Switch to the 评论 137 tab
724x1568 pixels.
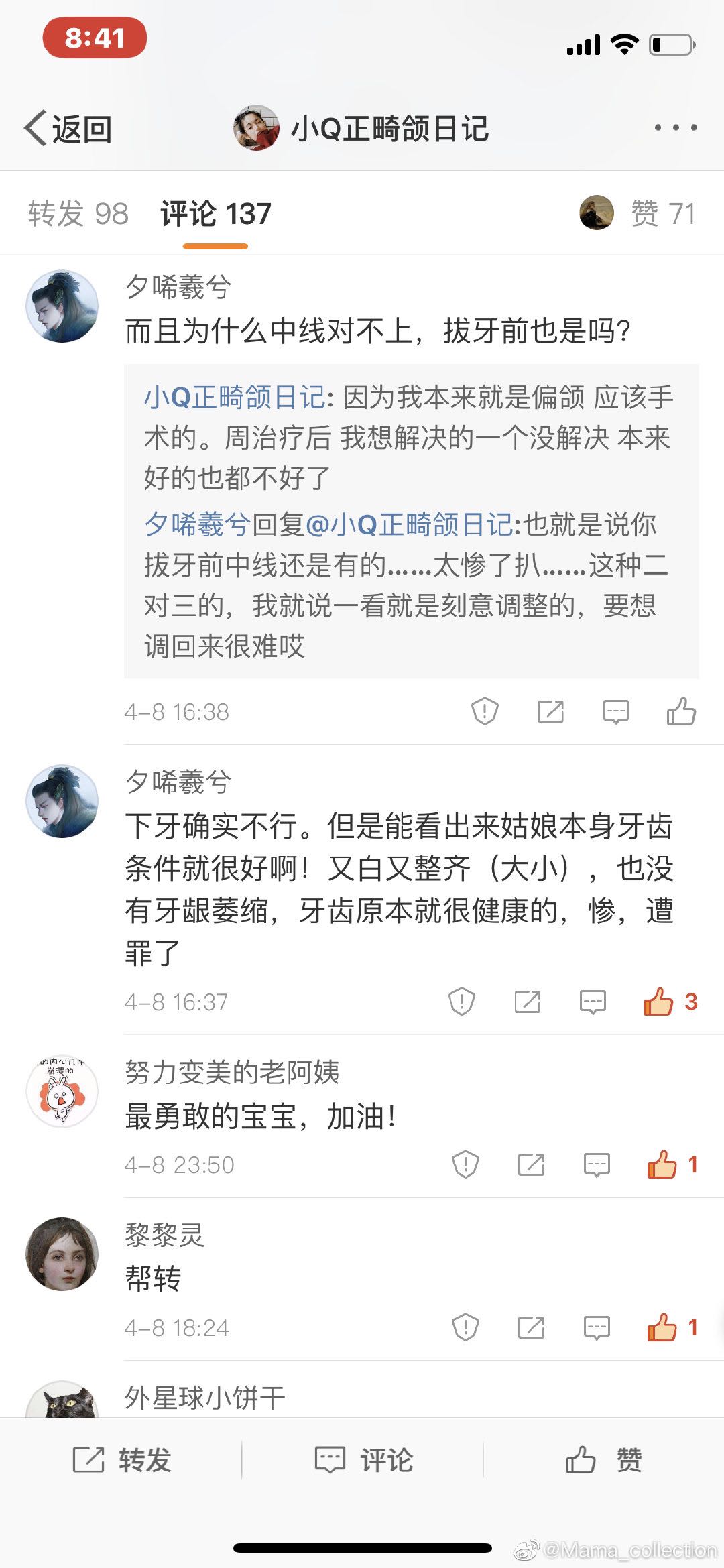[215, 214]
